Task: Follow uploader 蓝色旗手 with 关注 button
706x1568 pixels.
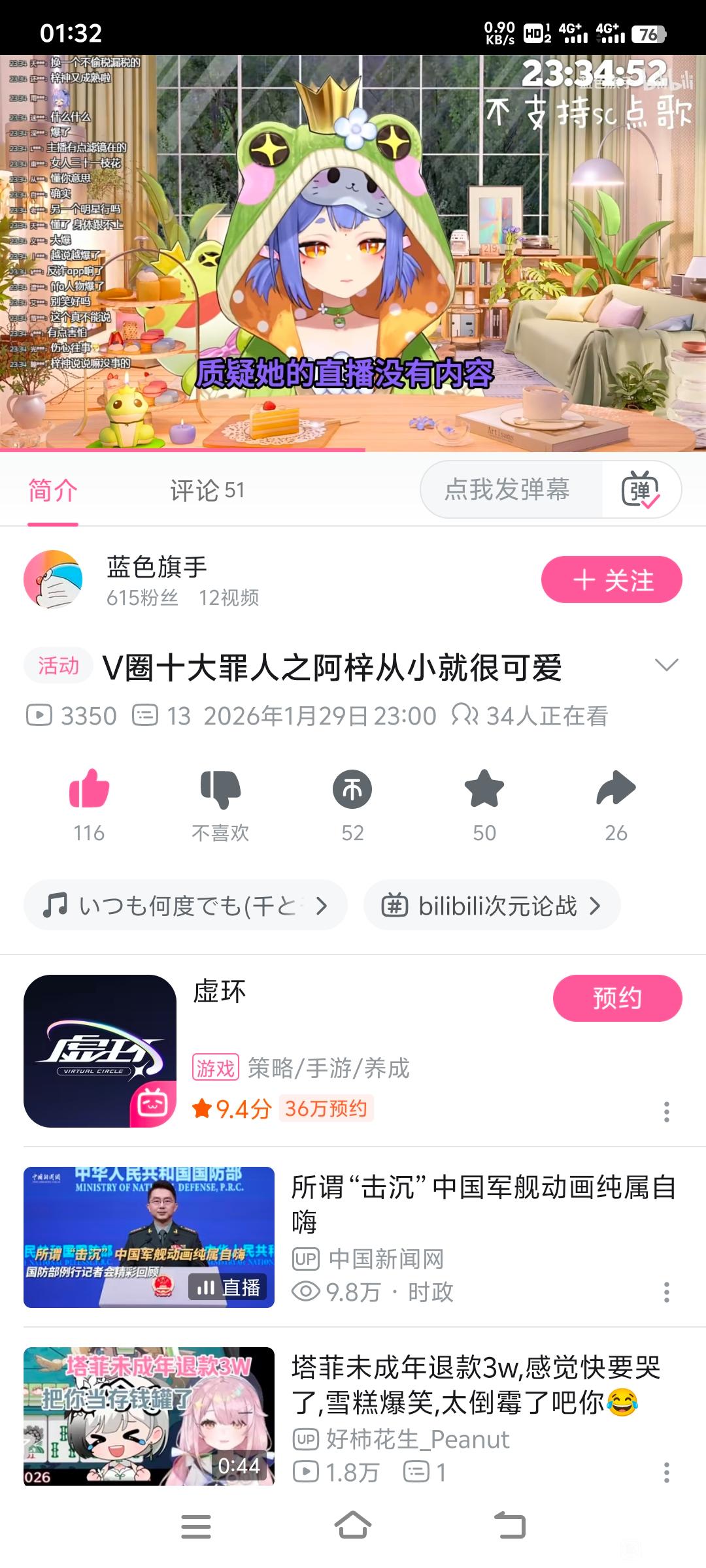Action: (611, 580)
